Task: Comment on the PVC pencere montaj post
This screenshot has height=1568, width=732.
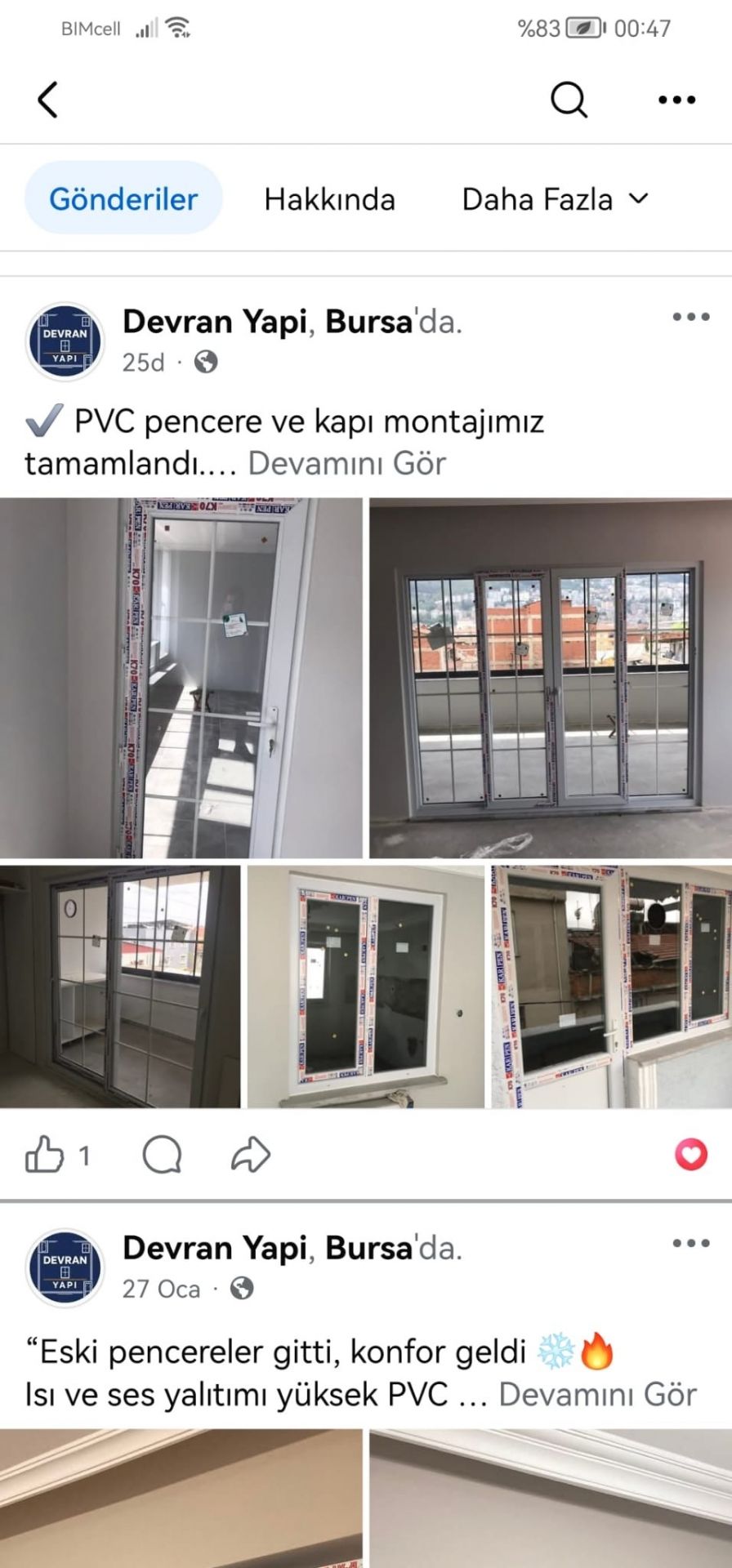Action: [x=162, y=1155]
